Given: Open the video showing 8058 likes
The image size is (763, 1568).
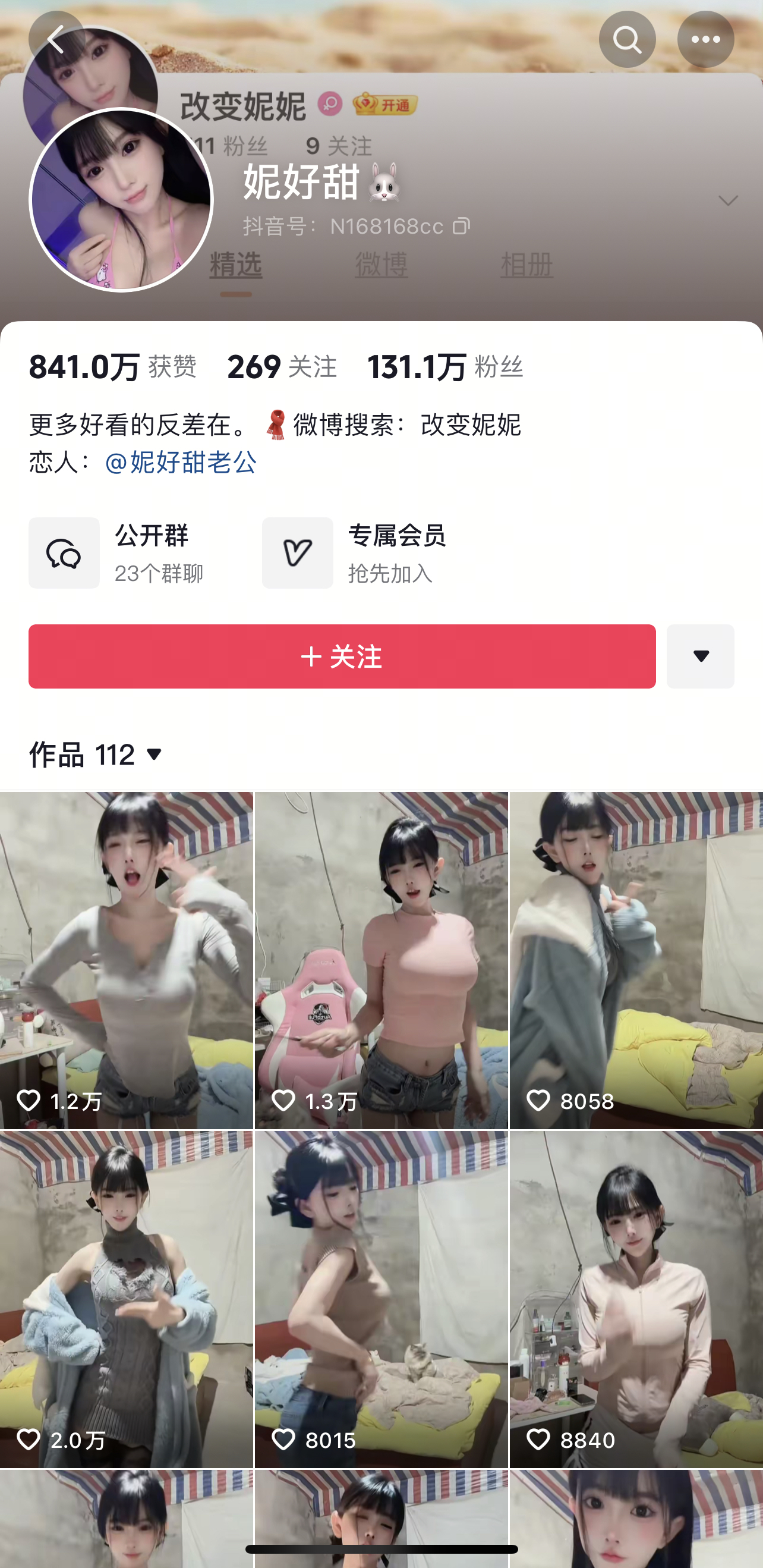Looking at the screenshot, I should [x=636, y=960].
